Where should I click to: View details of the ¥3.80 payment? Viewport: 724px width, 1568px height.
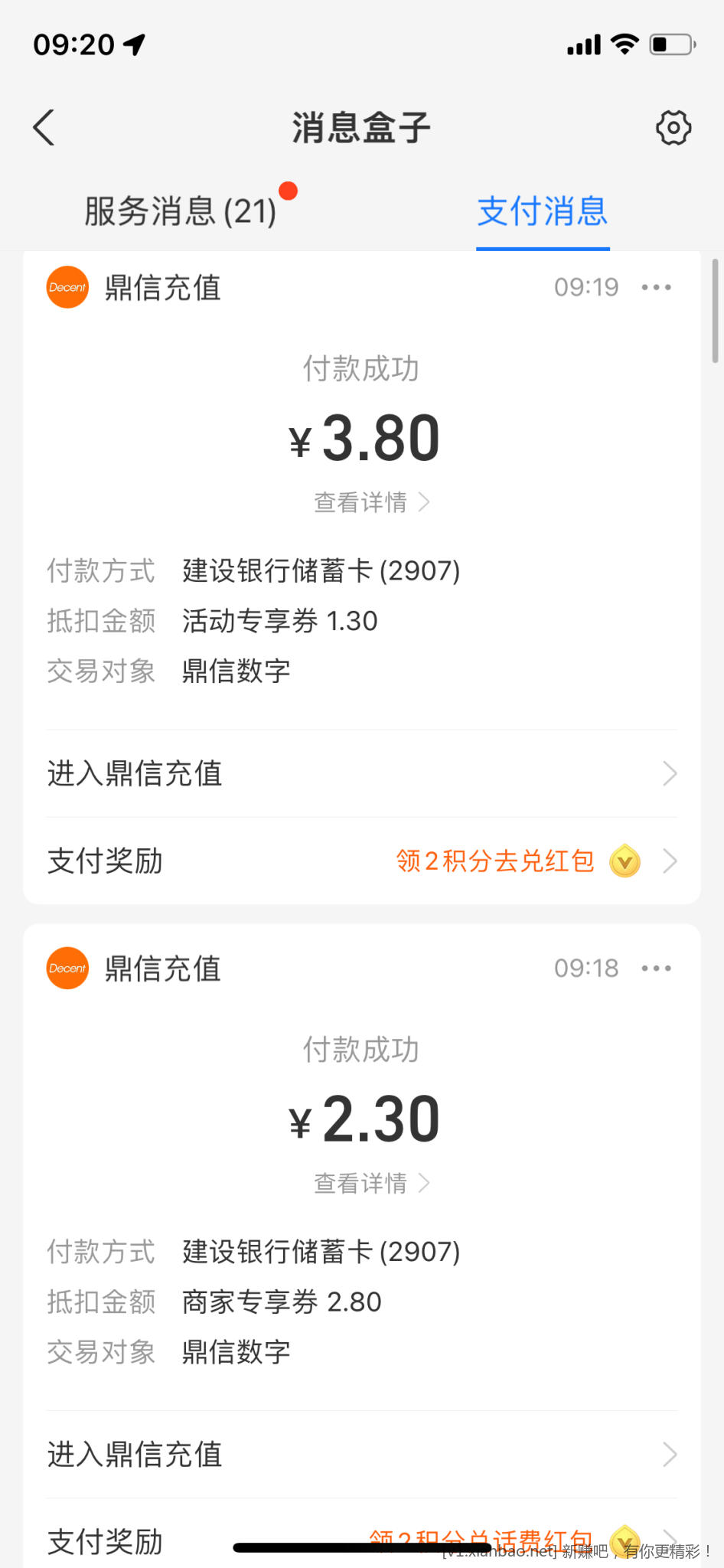[x=371, y=502]
